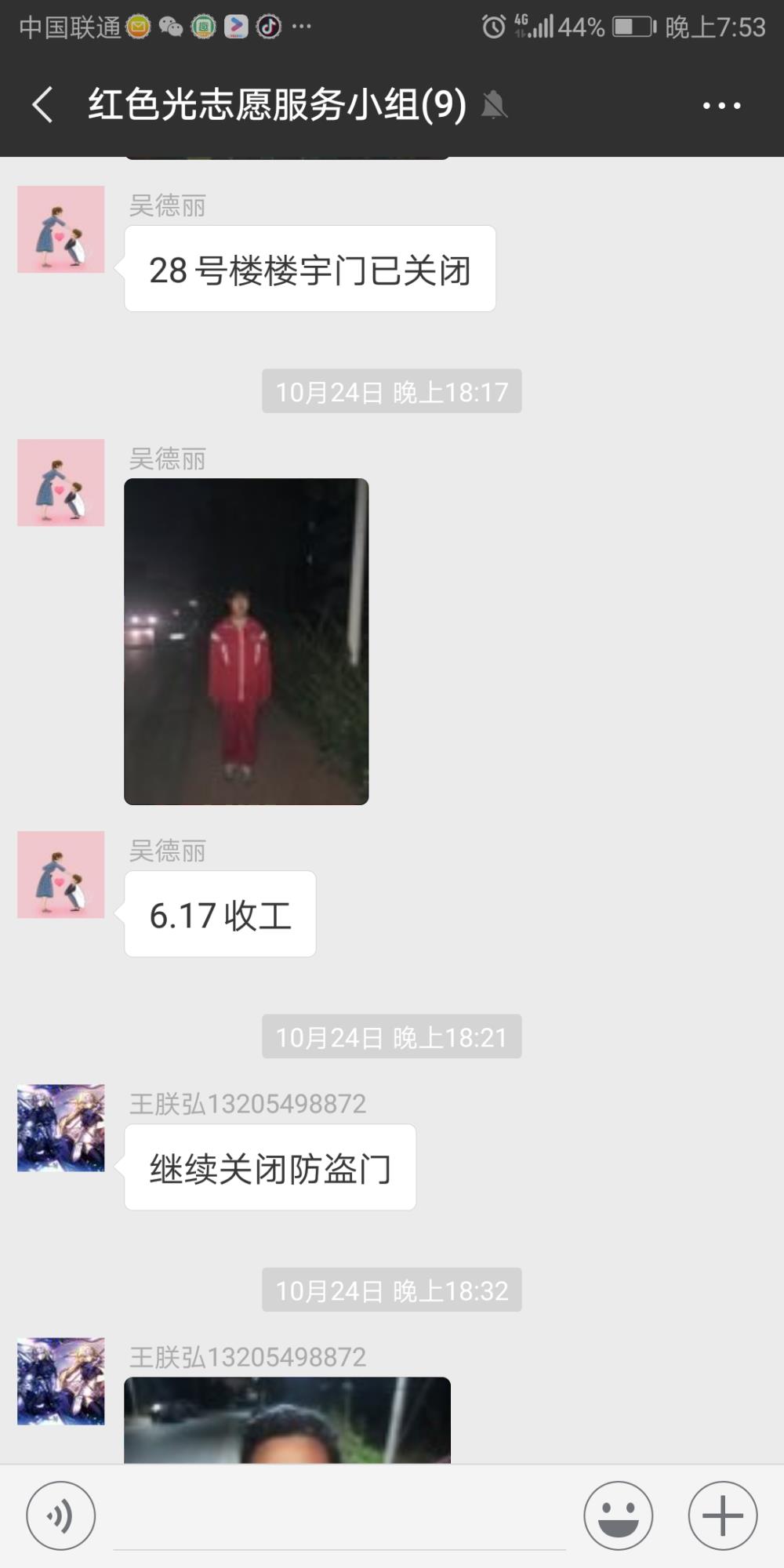This screenshot has width=784, height=1568.
Task: Open 王朕弘's avatar next to 继续关闭防盗门
Action: click(x=61, y=1128)
